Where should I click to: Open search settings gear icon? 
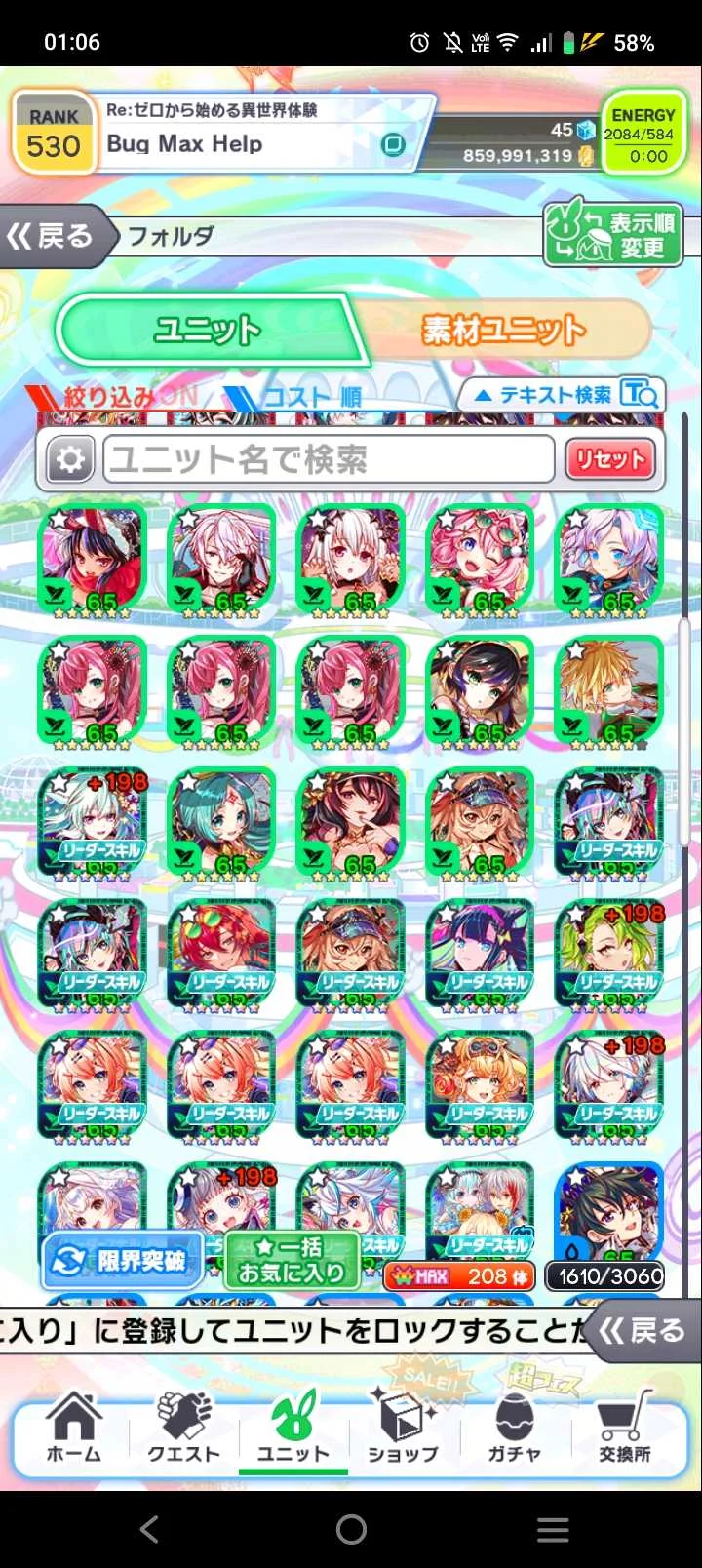(x=69, y=459)
